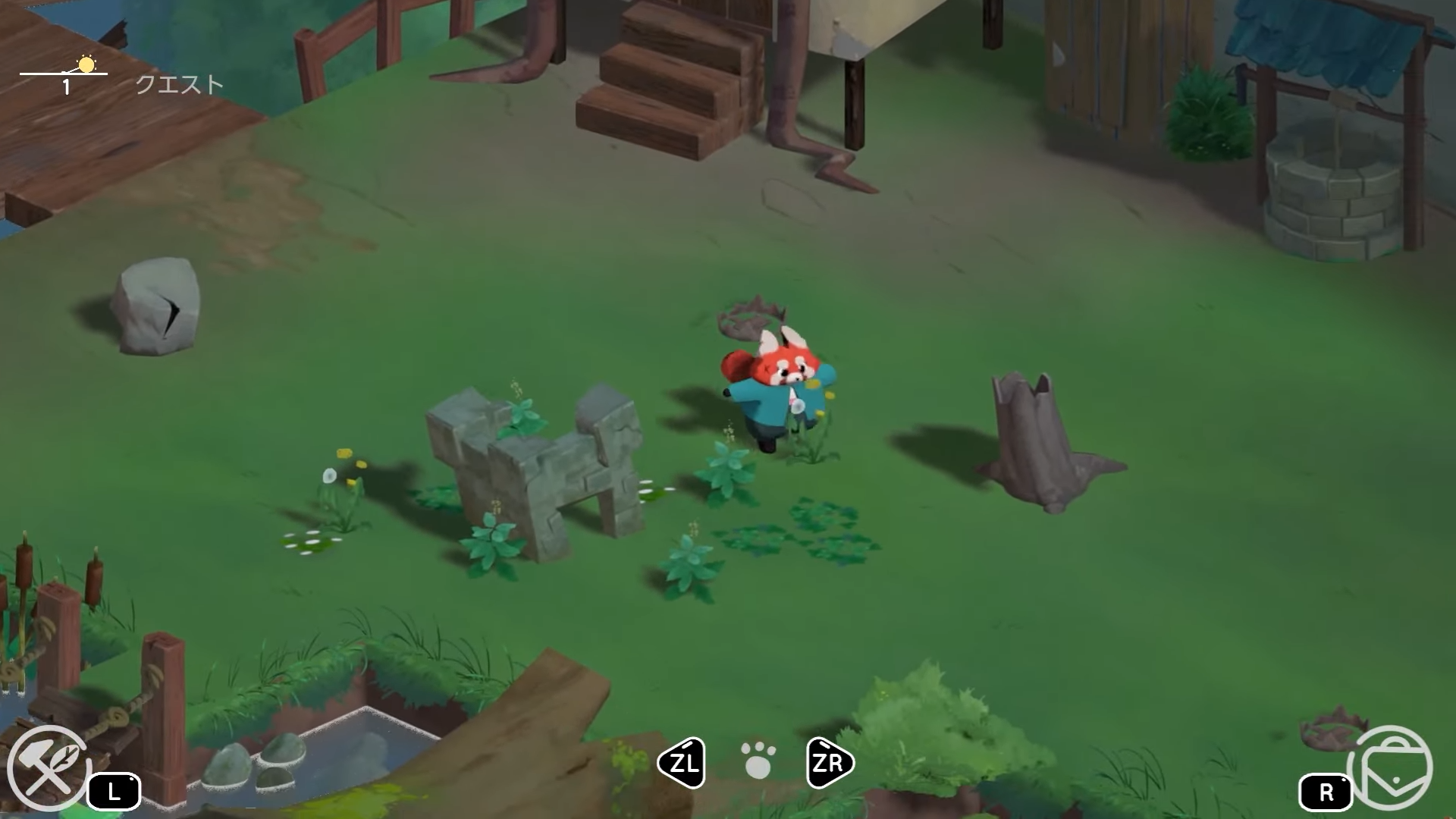Open the crafting tools icon

click(47, 768)
